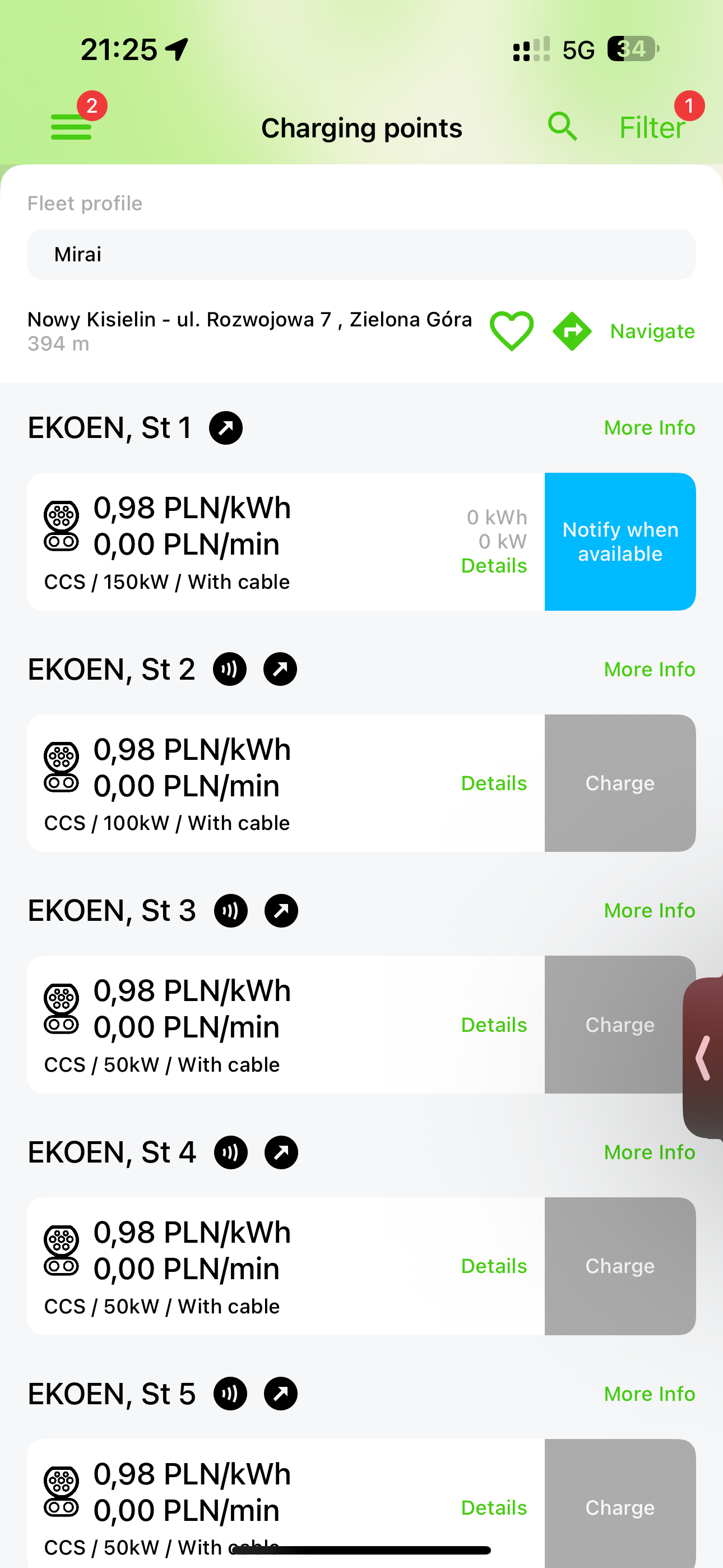Add this station to favorites
The image size is (723, 1568).
tap(512, 330)
